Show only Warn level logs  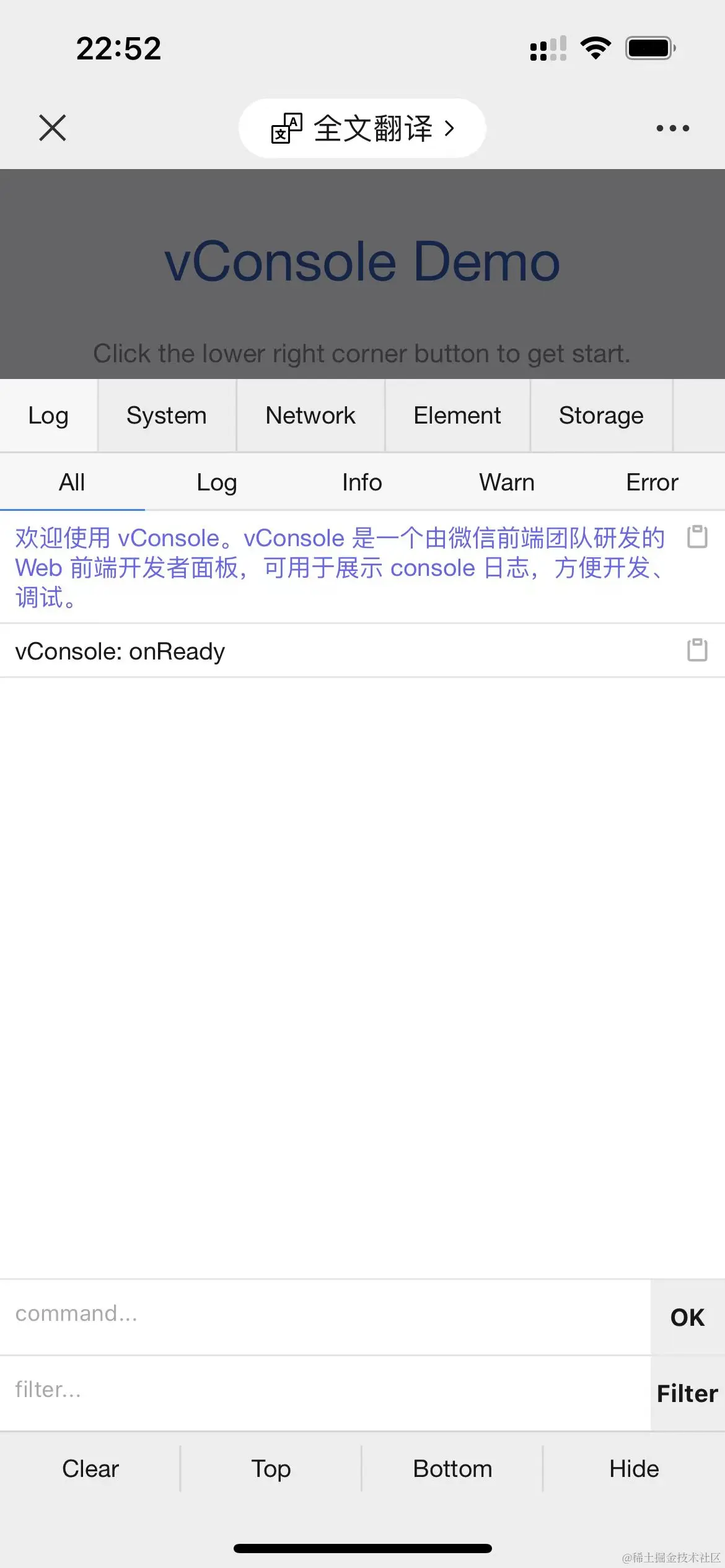coord(507,482)
